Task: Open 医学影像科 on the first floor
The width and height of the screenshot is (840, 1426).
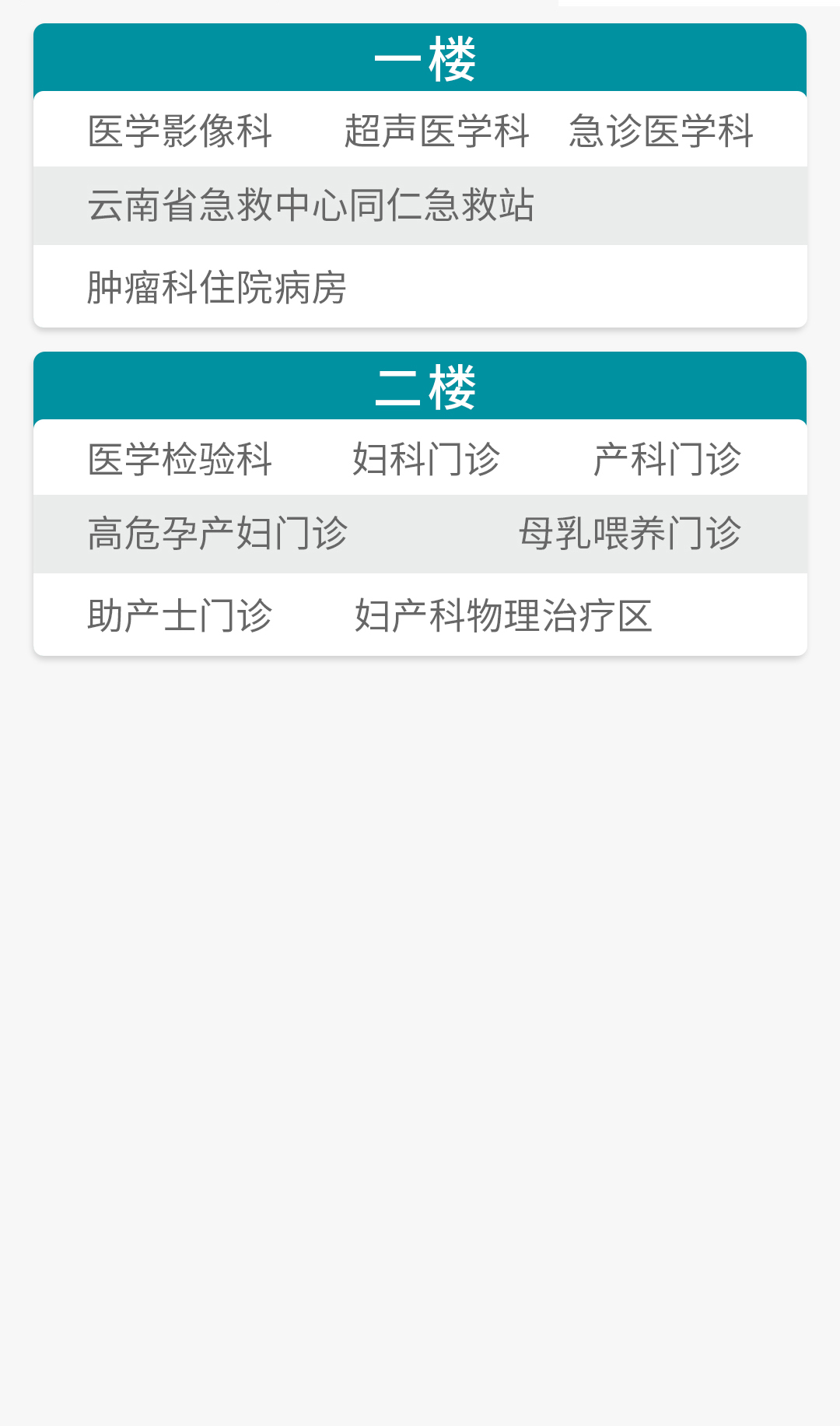Action: click(180, 131)
